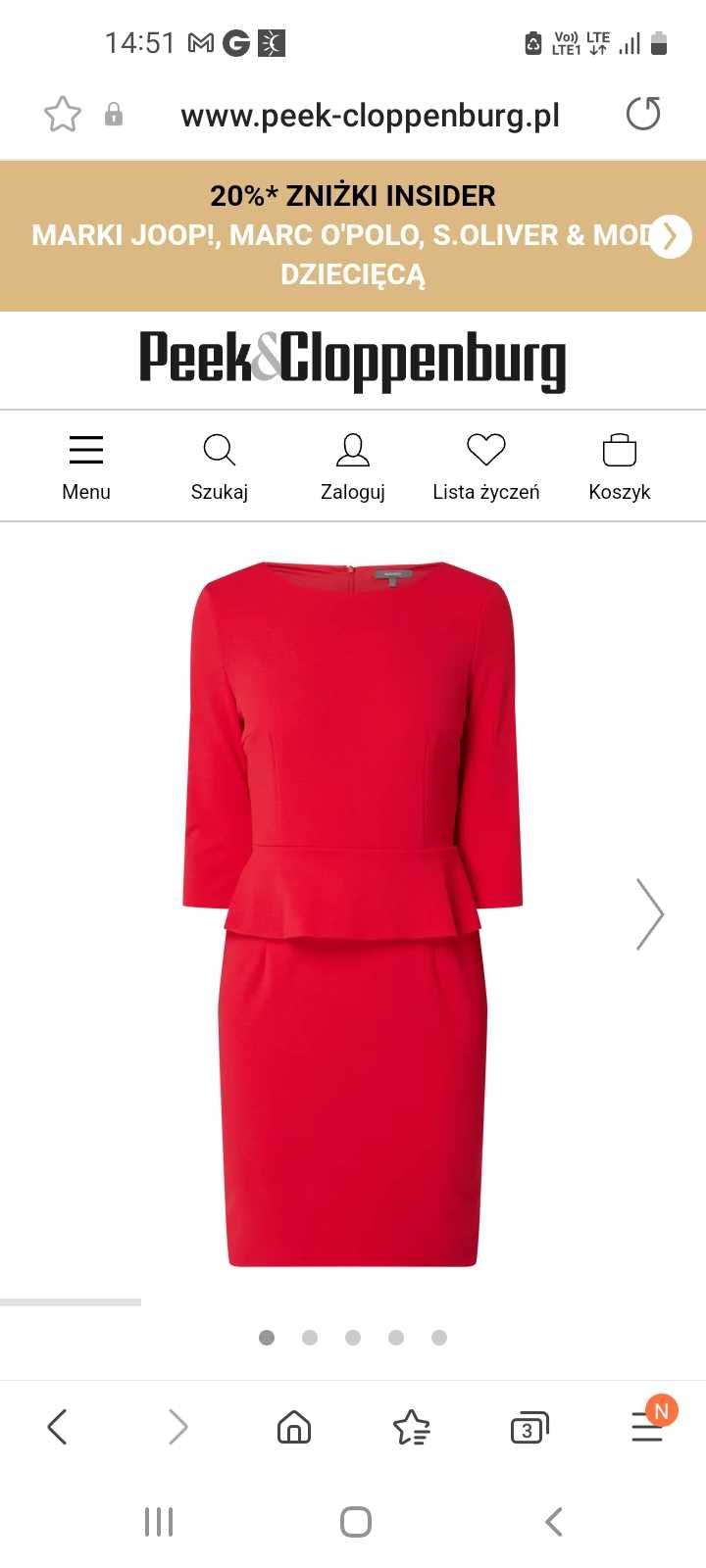Open the Koszyk shopping cart
The width and height of the screenshot is (706, 1568).
tap(619, 466)
